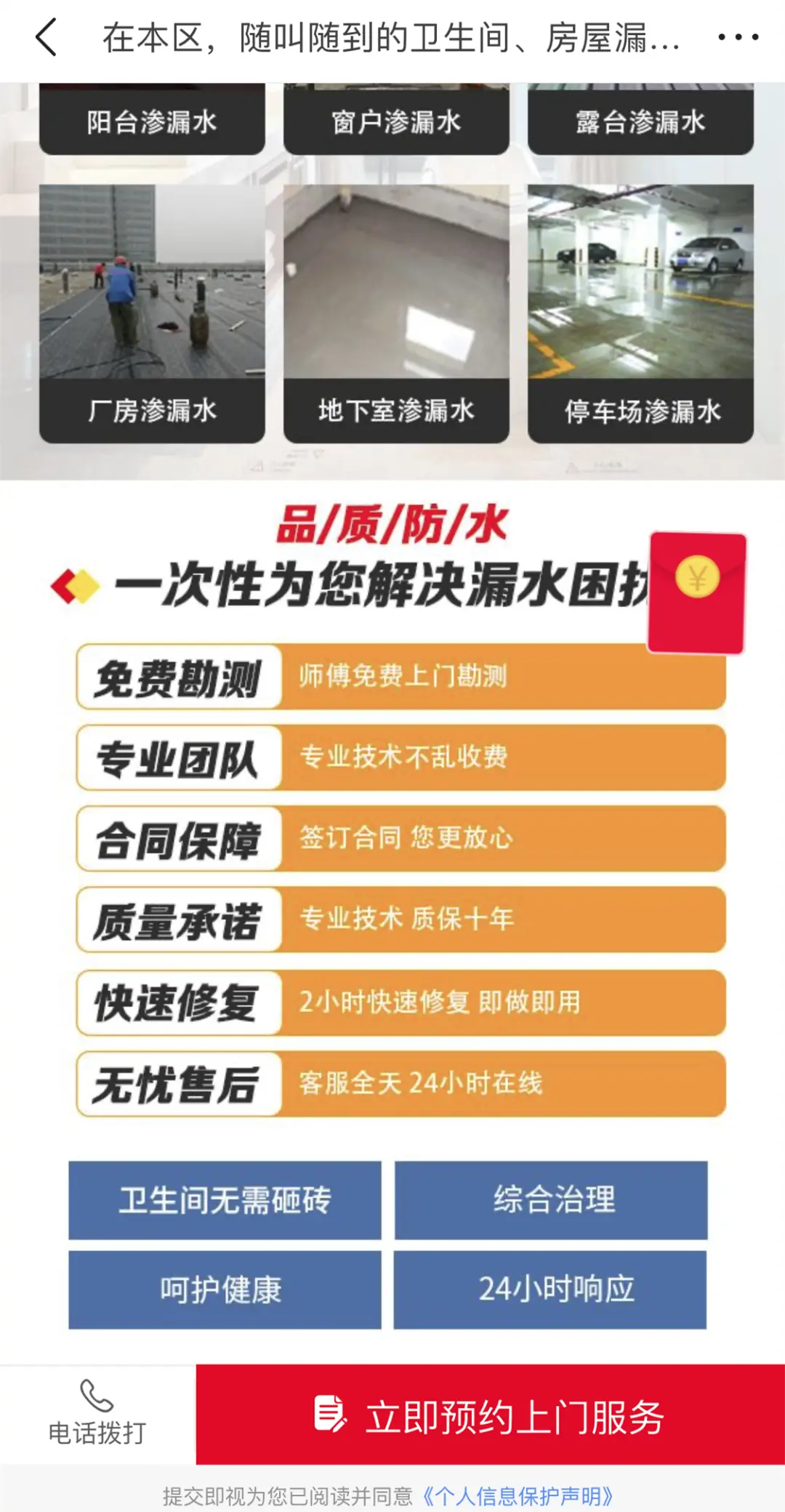
Task: Tap the floating red envelope
Action: [697, 592]
